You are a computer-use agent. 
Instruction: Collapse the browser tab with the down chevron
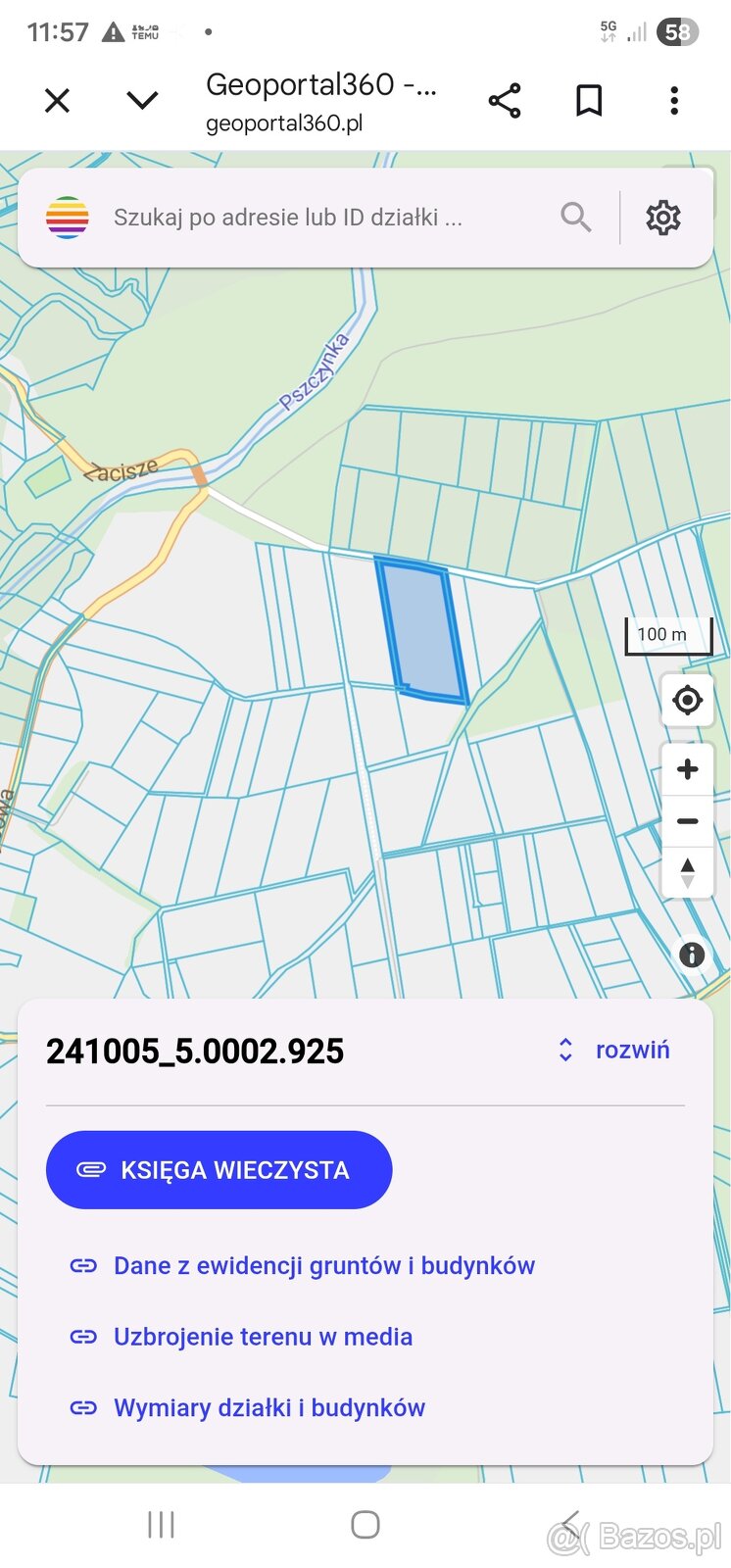(x=142, y=99)
